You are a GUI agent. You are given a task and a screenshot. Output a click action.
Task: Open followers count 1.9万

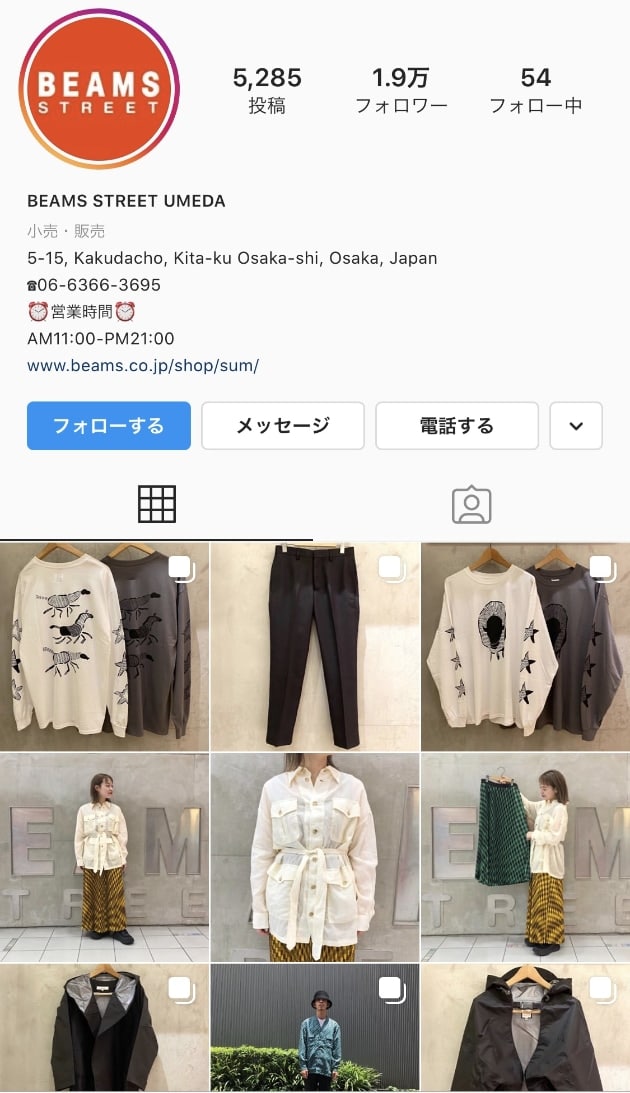coord(401,90)
